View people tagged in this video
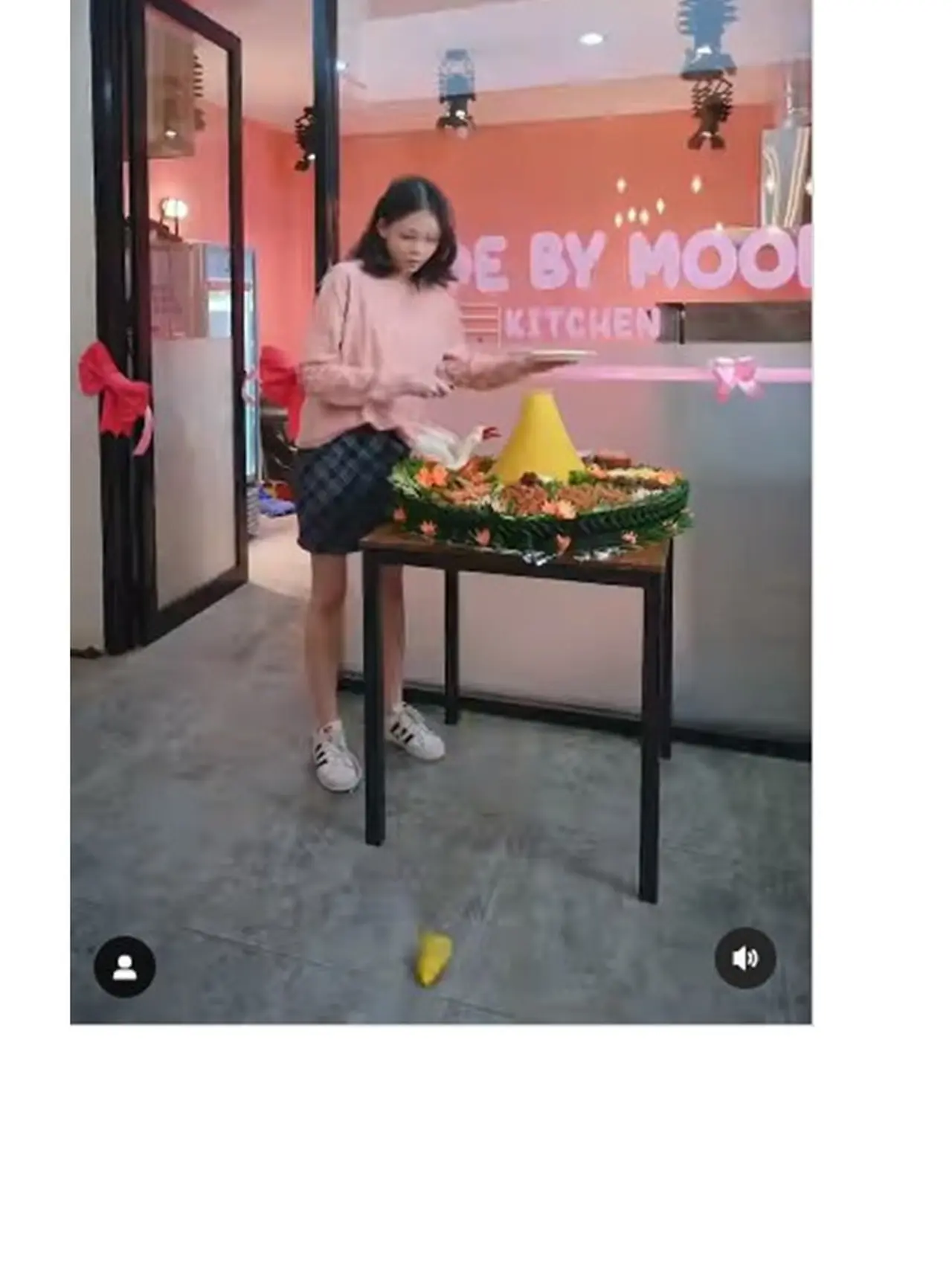Viewport: 952px width, 1269px height. pyautogui.click(x=124, y=966)
